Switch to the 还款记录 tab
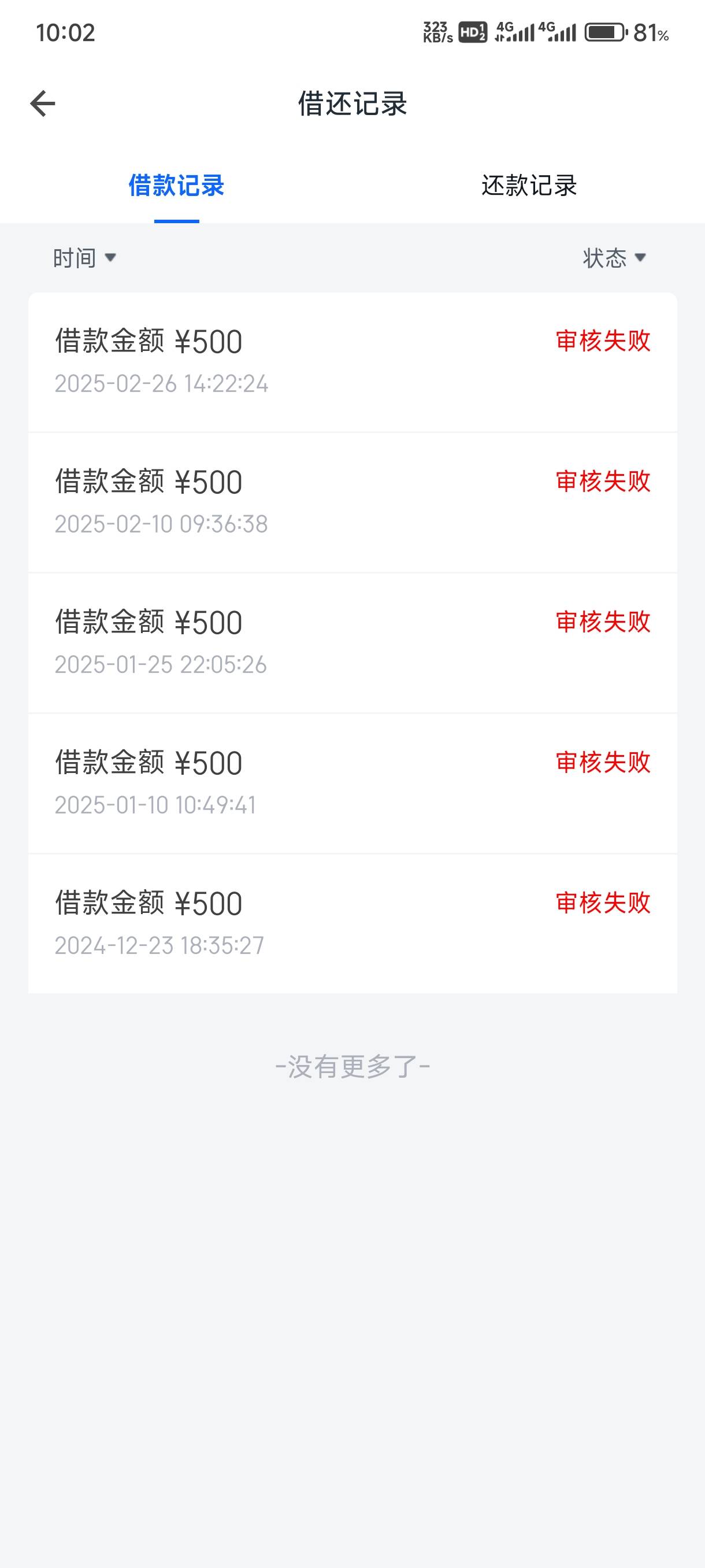705x1568 pixels. pos(529,186)
